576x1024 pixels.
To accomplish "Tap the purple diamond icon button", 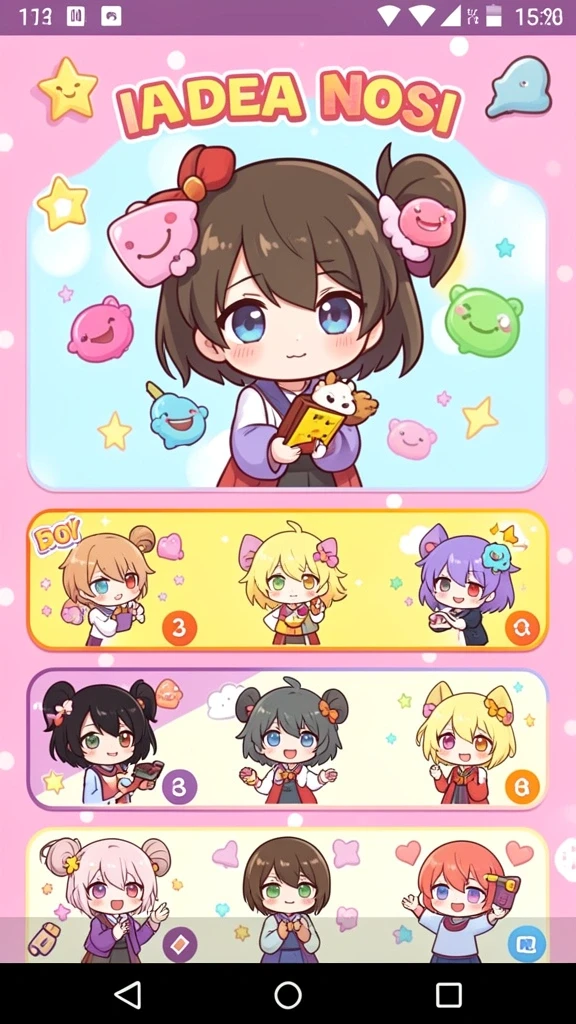I will point(180,944).
